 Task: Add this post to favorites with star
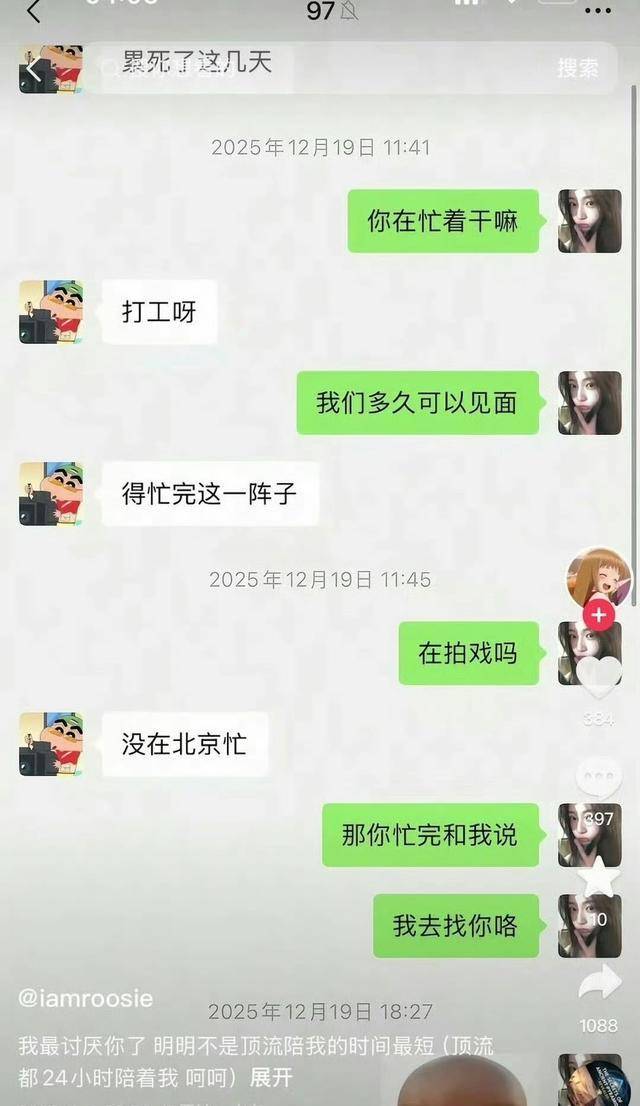(x=599, y=877)
